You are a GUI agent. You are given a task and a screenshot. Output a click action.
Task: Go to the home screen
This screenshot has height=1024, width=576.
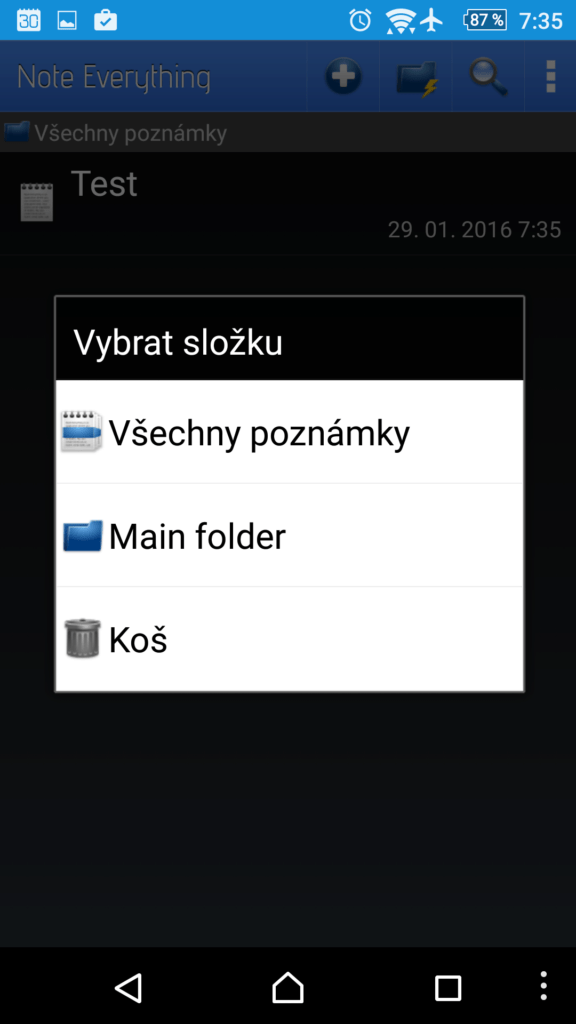click(288, 987)
